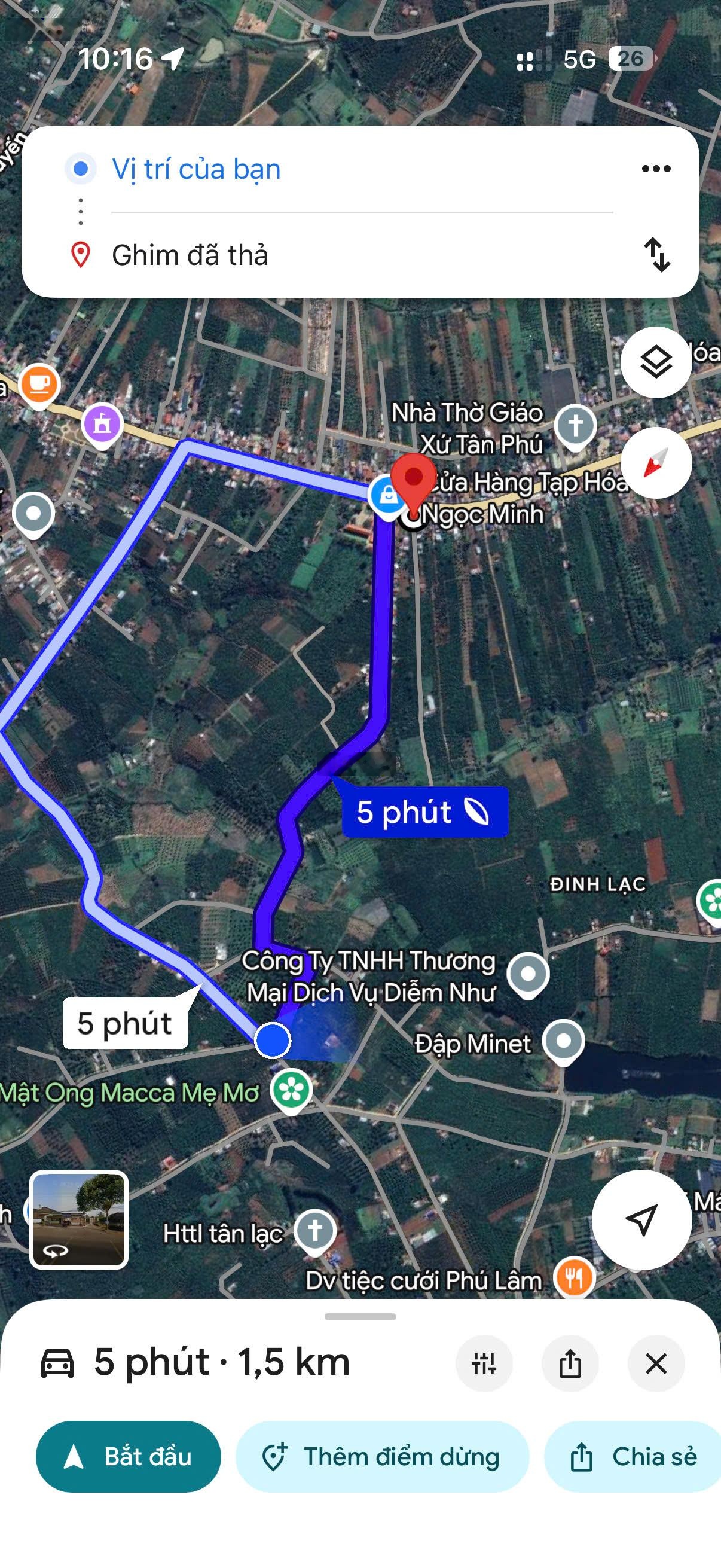This screenshot has height=1568, width=721.
Task: Open Dv tiệc cưới Phú Lâm restaurant marker
Action: (573, 1277)
